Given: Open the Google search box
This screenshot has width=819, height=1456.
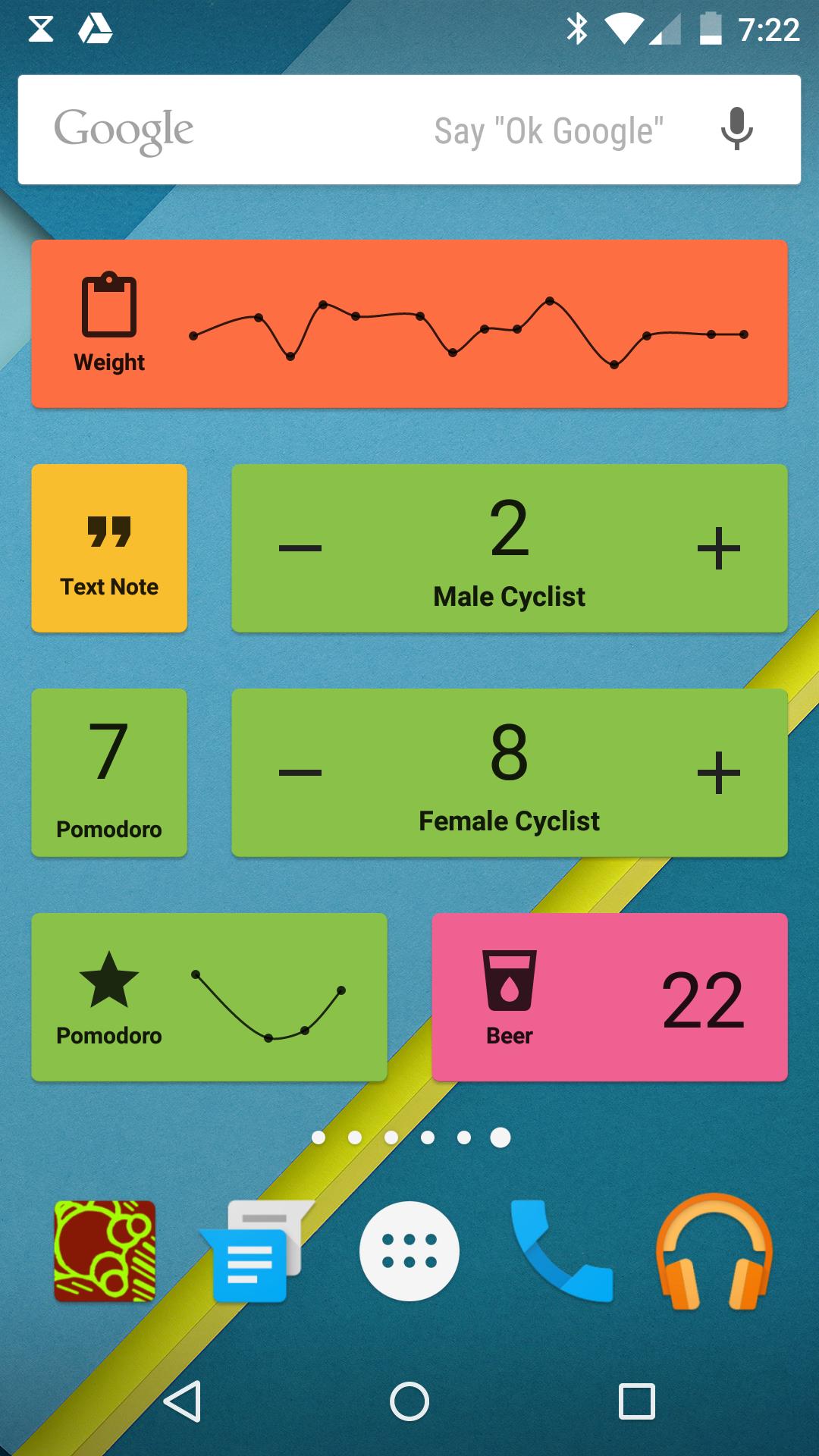Looking at the screenshot, I should (303, 130).
